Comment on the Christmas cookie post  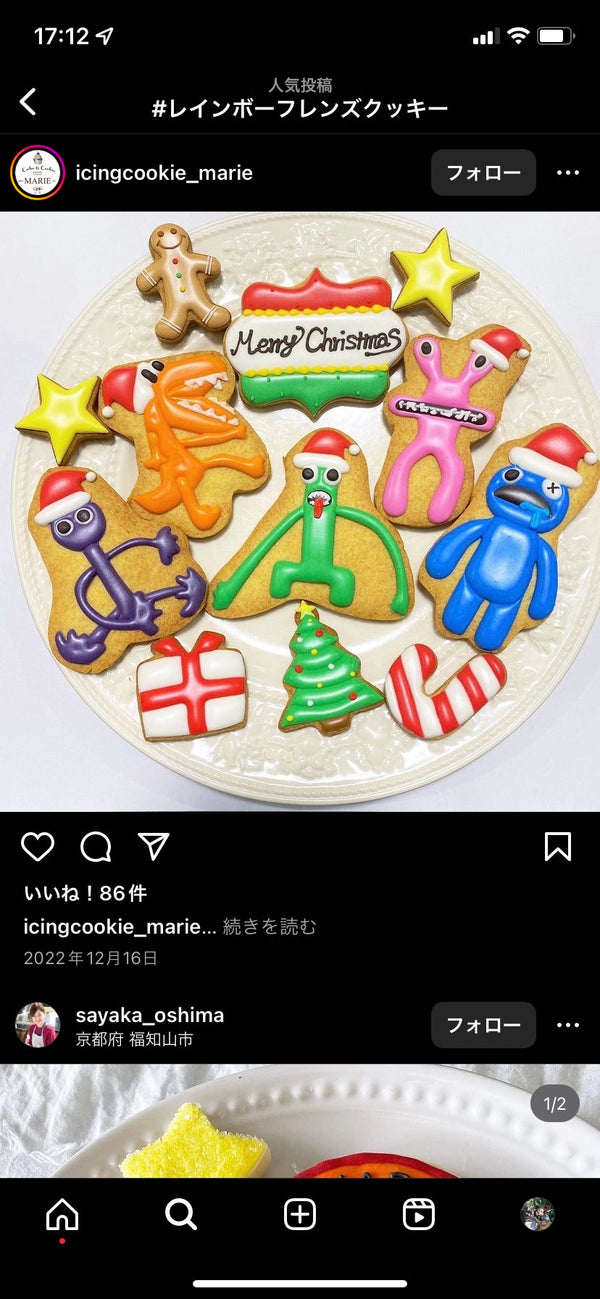(96, 847)
